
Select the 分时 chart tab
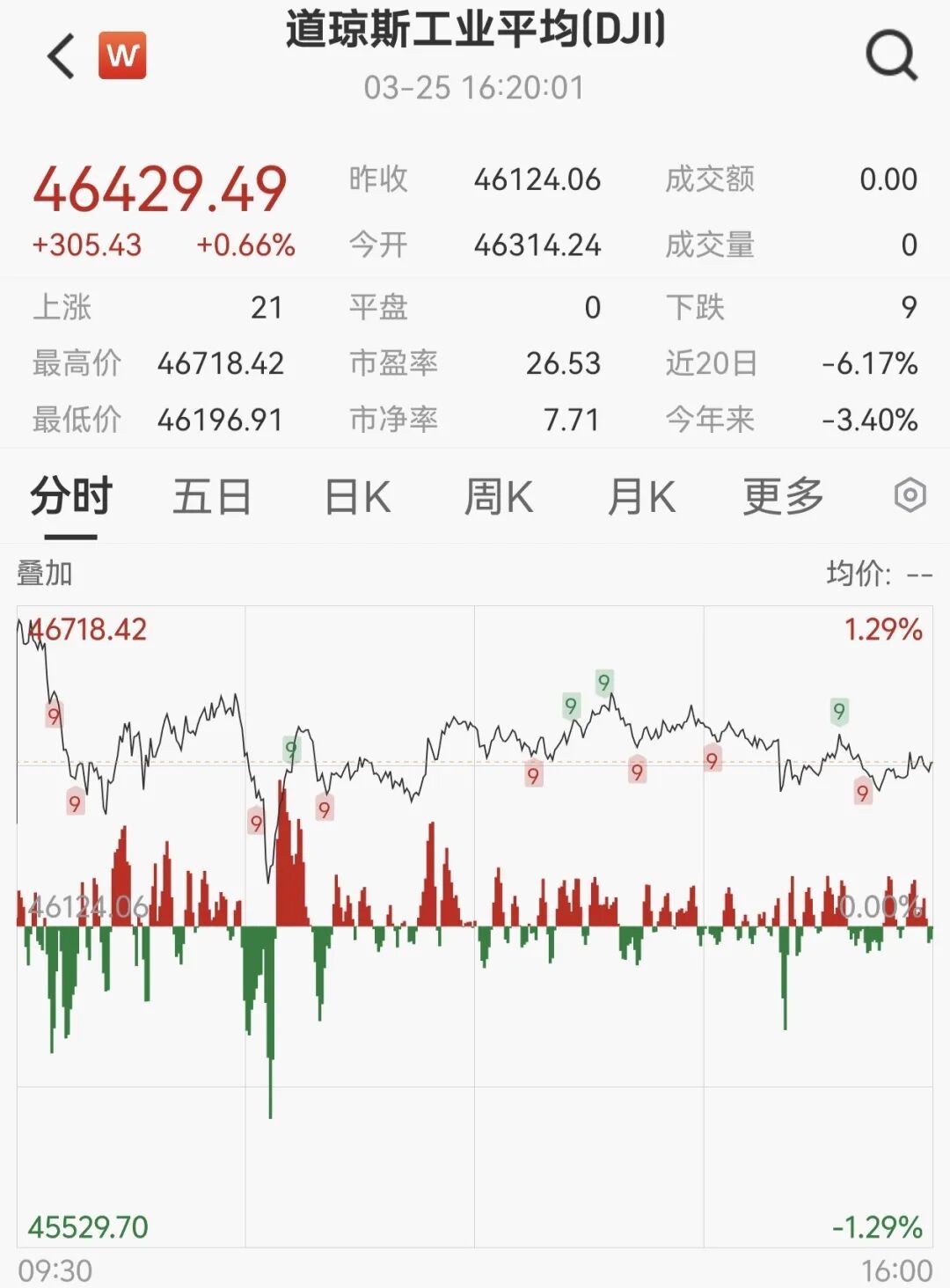click(x=71, y=497)
